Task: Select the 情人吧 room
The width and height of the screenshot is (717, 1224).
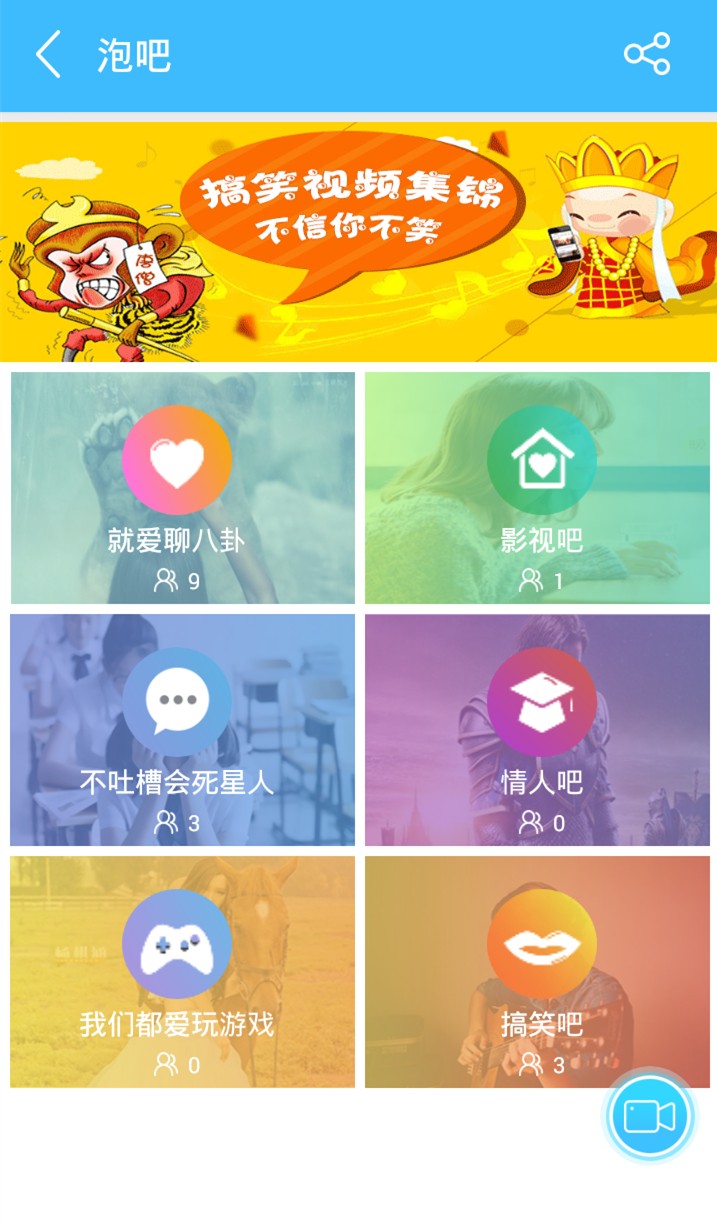Action: click(x=537, y=730)
